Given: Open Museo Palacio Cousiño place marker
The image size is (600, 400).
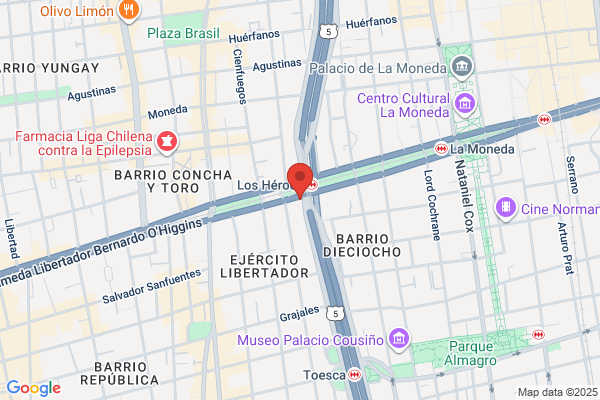Looking at the screenshot, I should (399, 340).
